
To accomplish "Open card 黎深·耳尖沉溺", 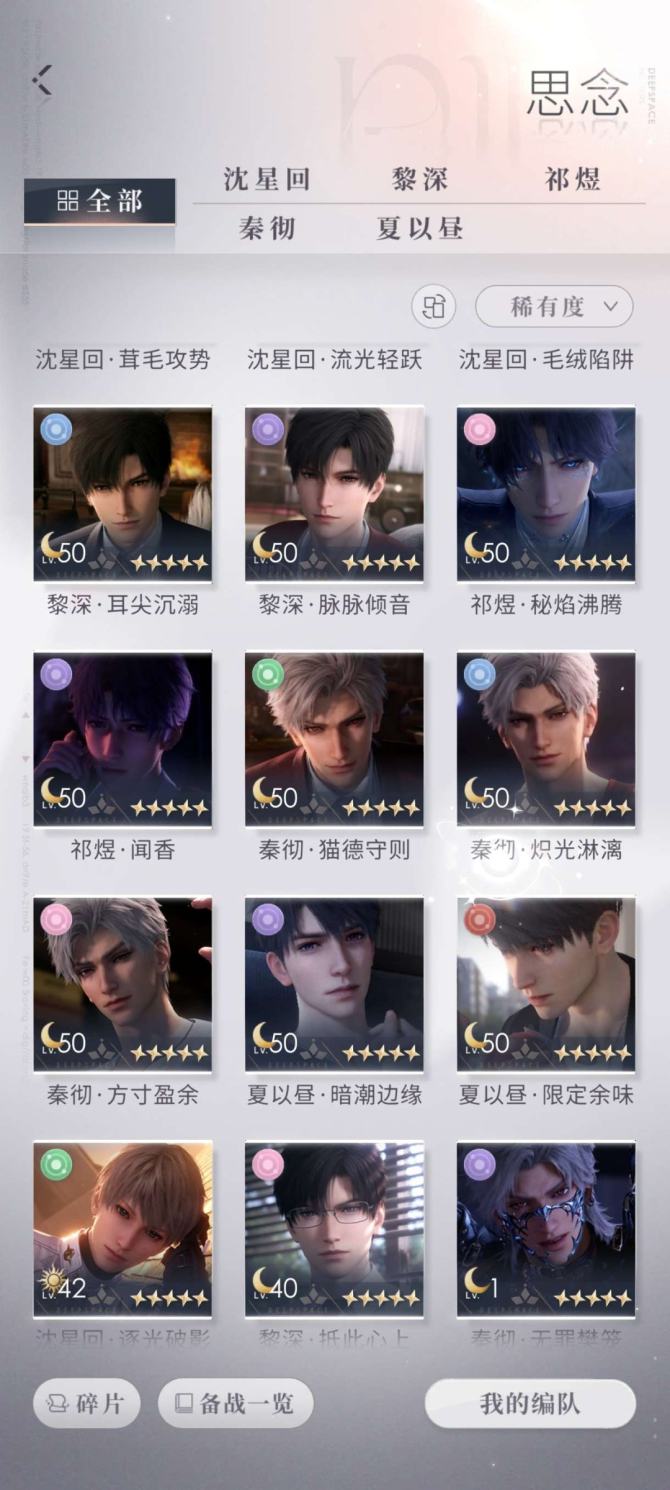I will (123, 494).
